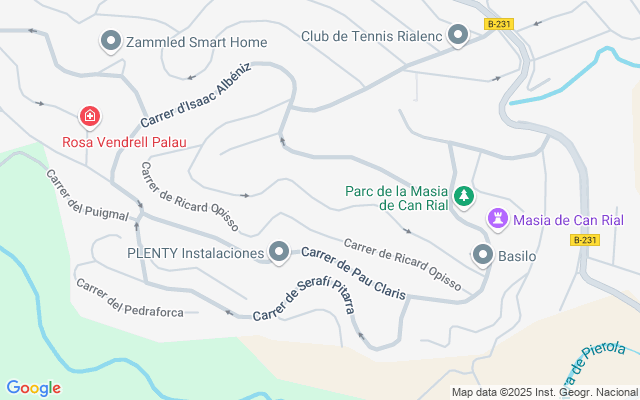This screenshot has height=400, width=640.
Task: Open the PLENTY Instalaciones marker
Action: pos(280,252)
